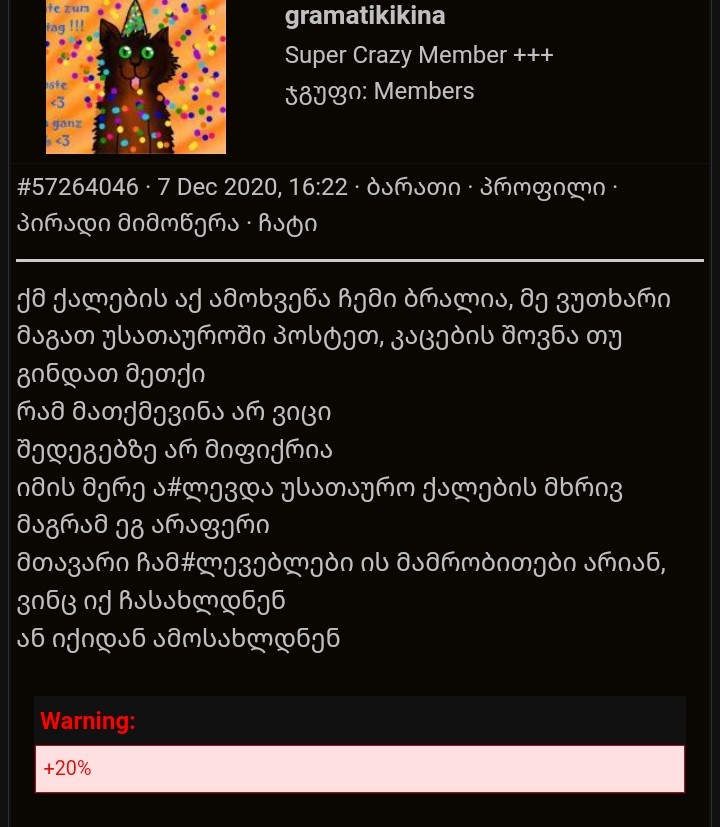The image size is (720, 827).
Task: Open the post permalink #57264046
Action: (x=68, y=186)
